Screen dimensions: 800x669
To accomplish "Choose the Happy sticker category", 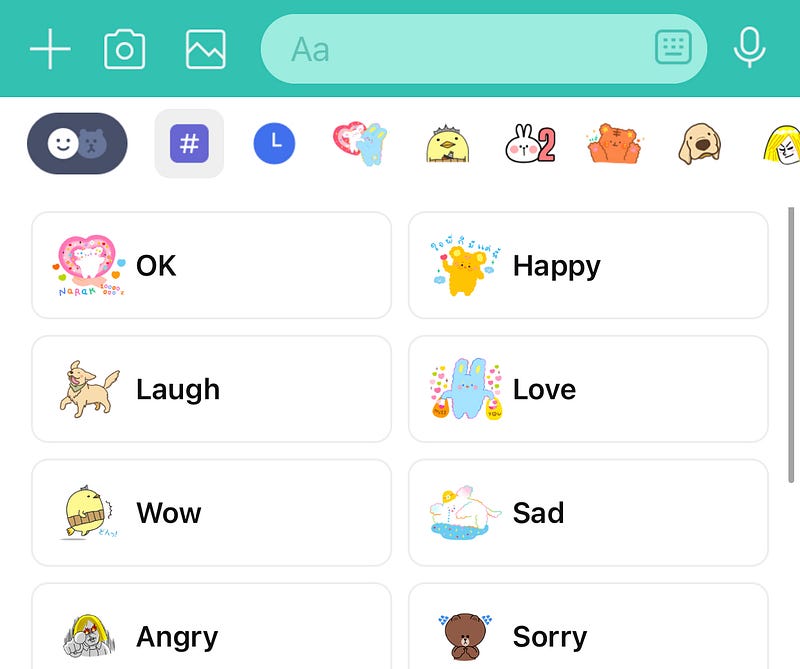I will point(588,266).
